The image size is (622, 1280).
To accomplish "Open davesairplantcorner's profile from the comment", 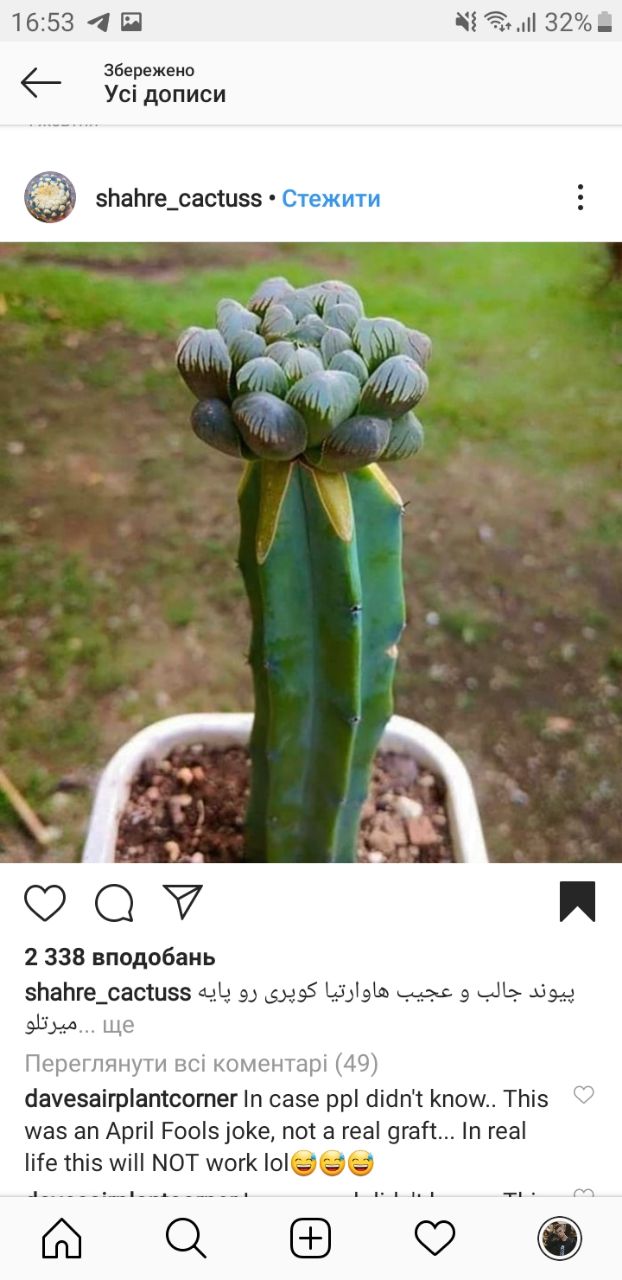I will pos(131,1099).
